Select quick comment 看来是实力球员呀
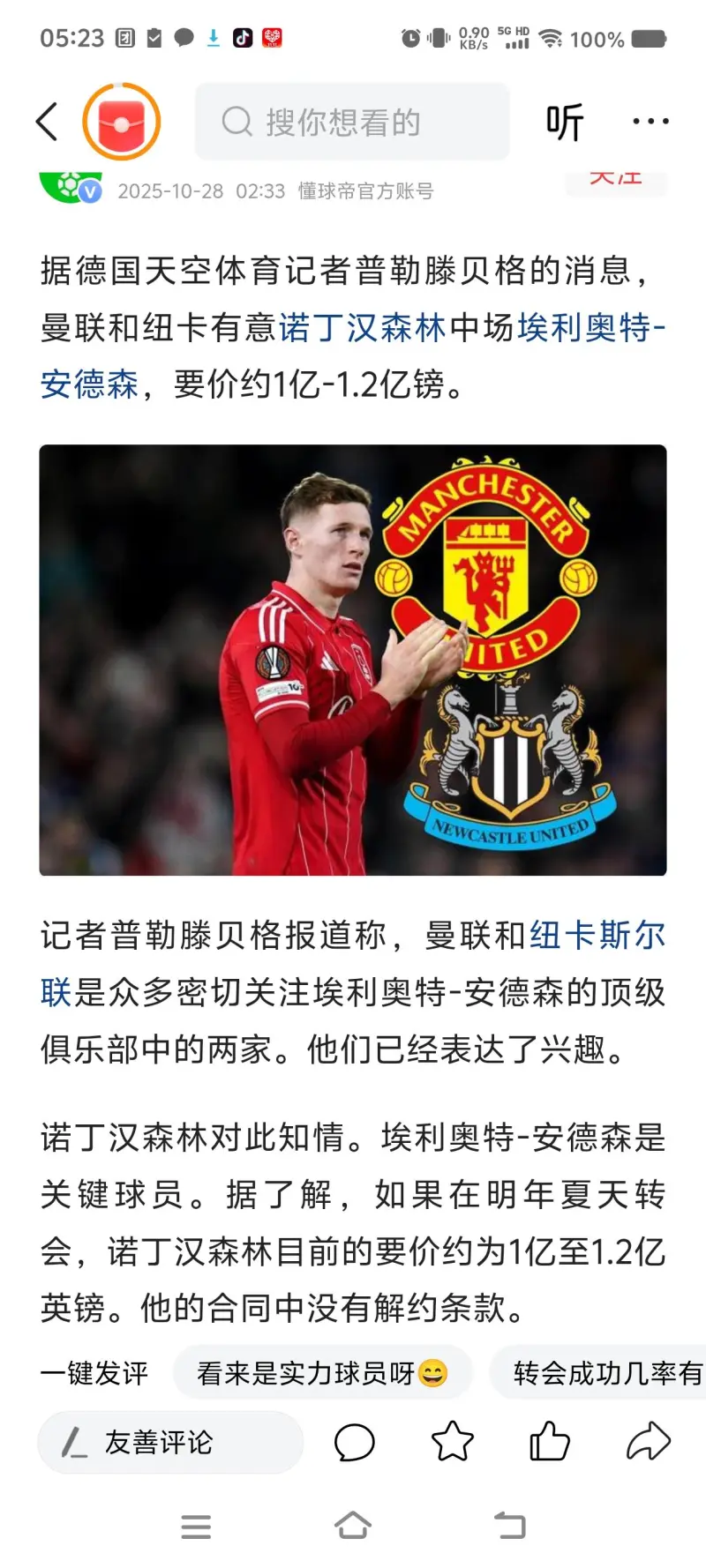Screen dimensions: 706x1568 tap(322, 1373)
